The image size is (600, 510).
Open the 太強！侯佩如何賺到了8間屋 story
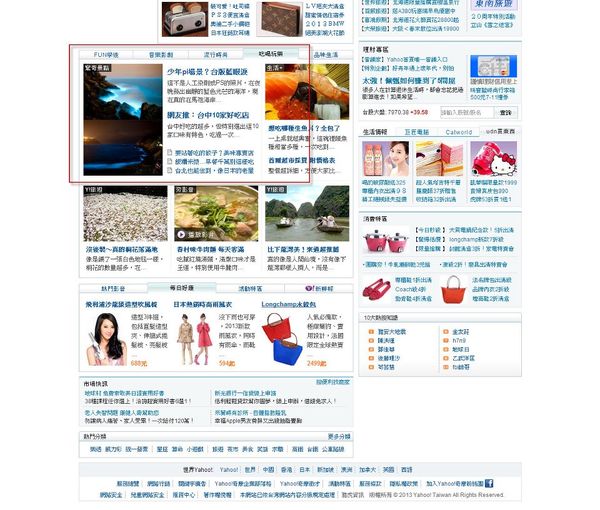click(408, 81)
